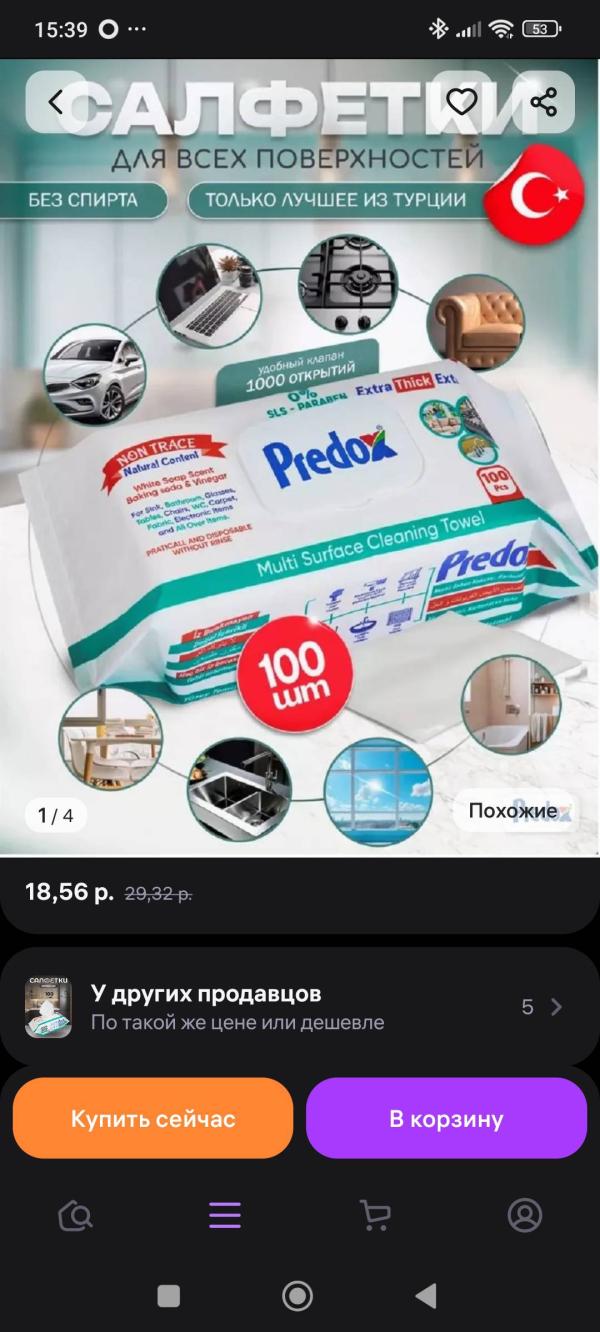Go back using the top-left arrow
Viewport: 600px width, 1332px height.
[x=56, y=101]
